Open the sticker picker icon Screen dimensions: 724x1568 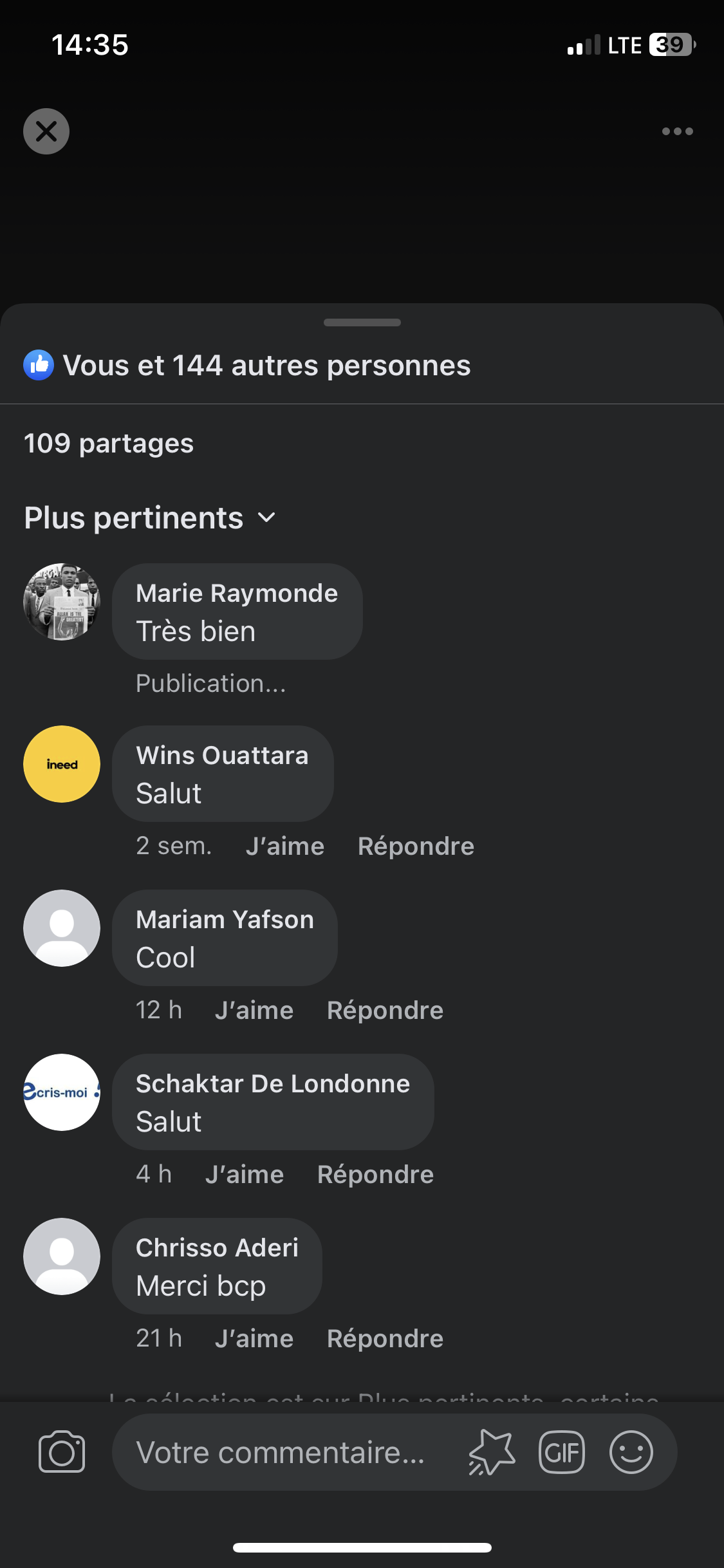(492, 1452)
